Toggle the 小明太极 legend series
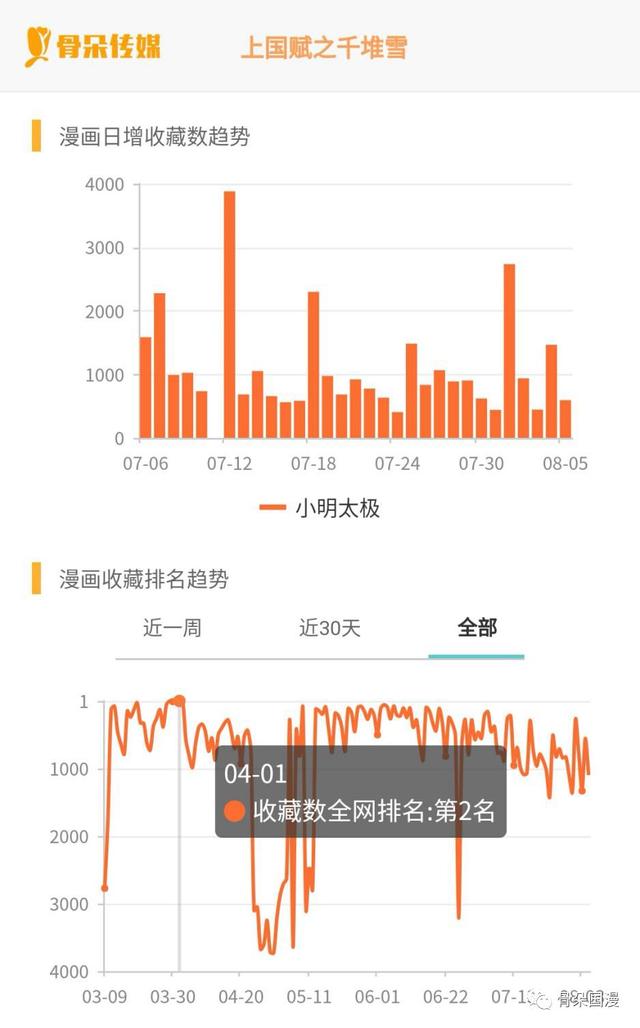 coord(319,507)
